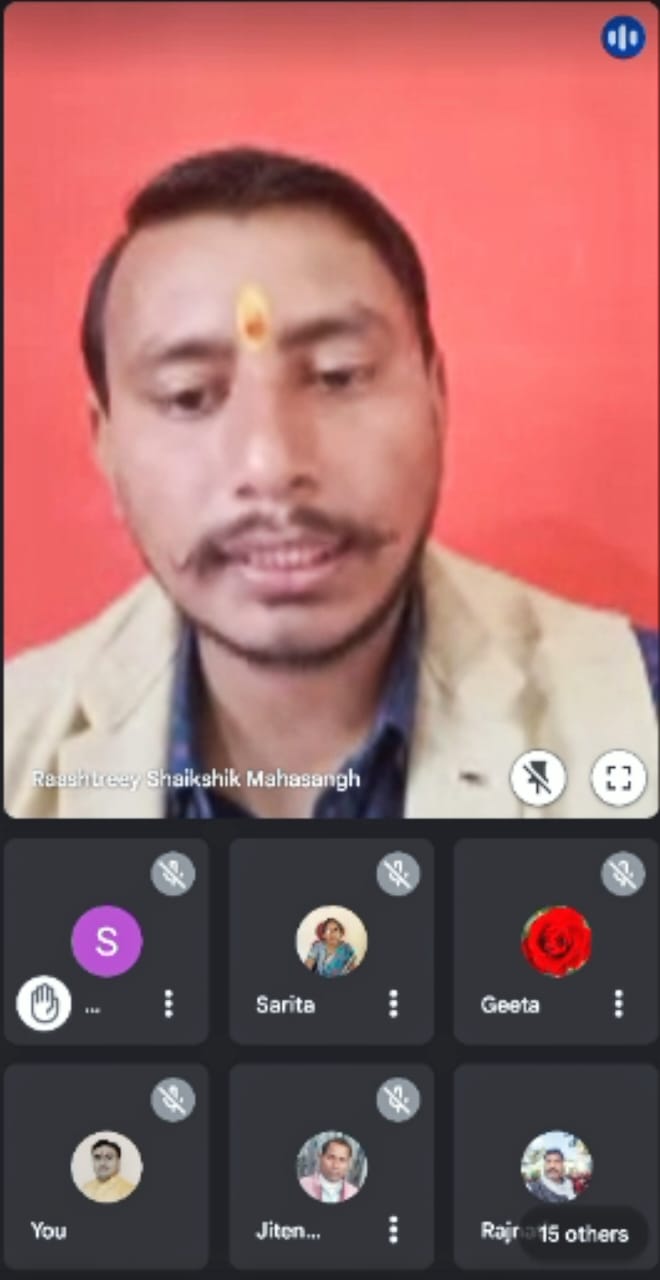View the 15 other participants

tap(583, 1234)
